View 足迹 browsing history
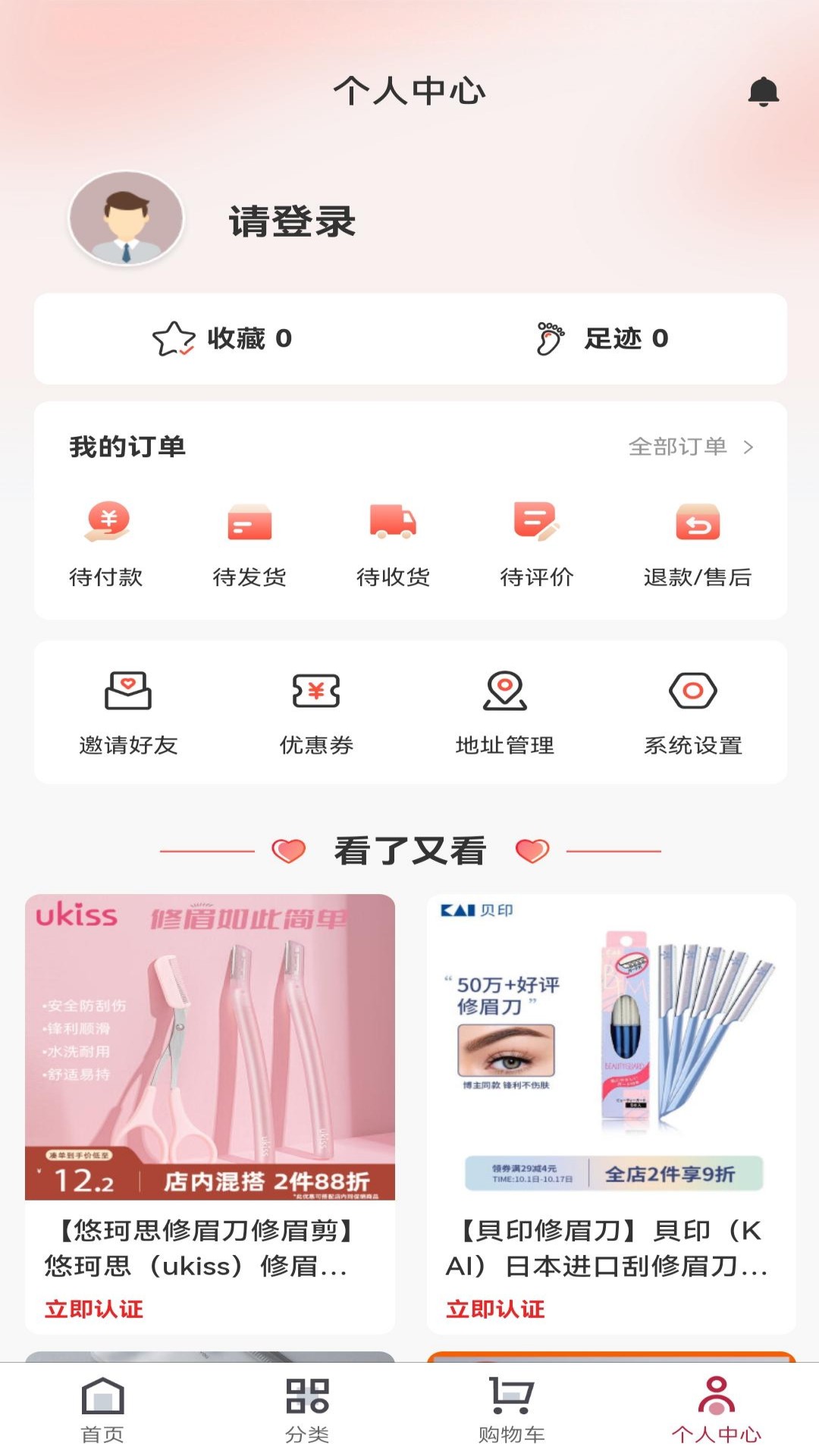Screen dimensions: 819x1456 (x=603, y=338)
